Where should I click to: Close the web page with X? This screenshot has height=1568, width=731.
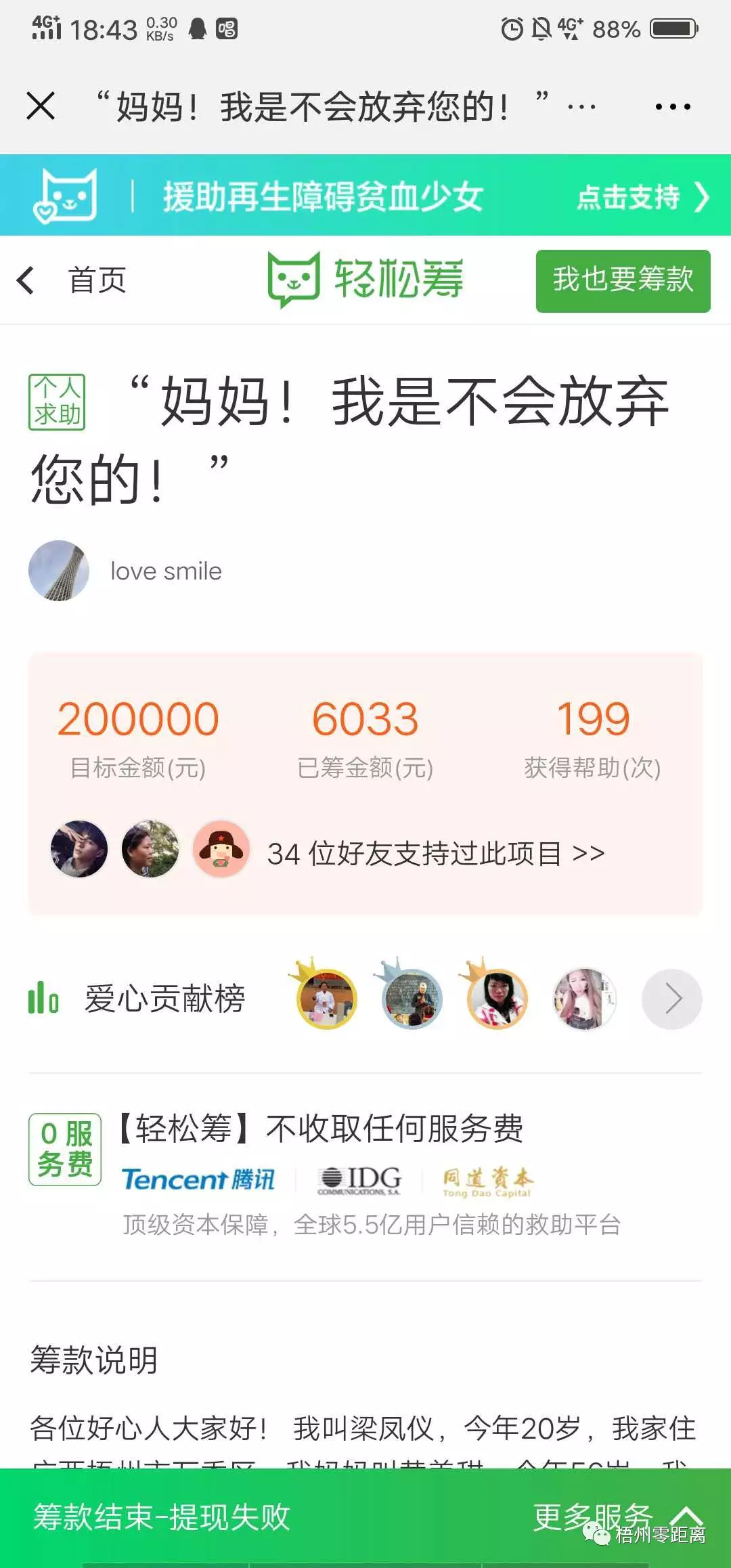pos(41,106)
